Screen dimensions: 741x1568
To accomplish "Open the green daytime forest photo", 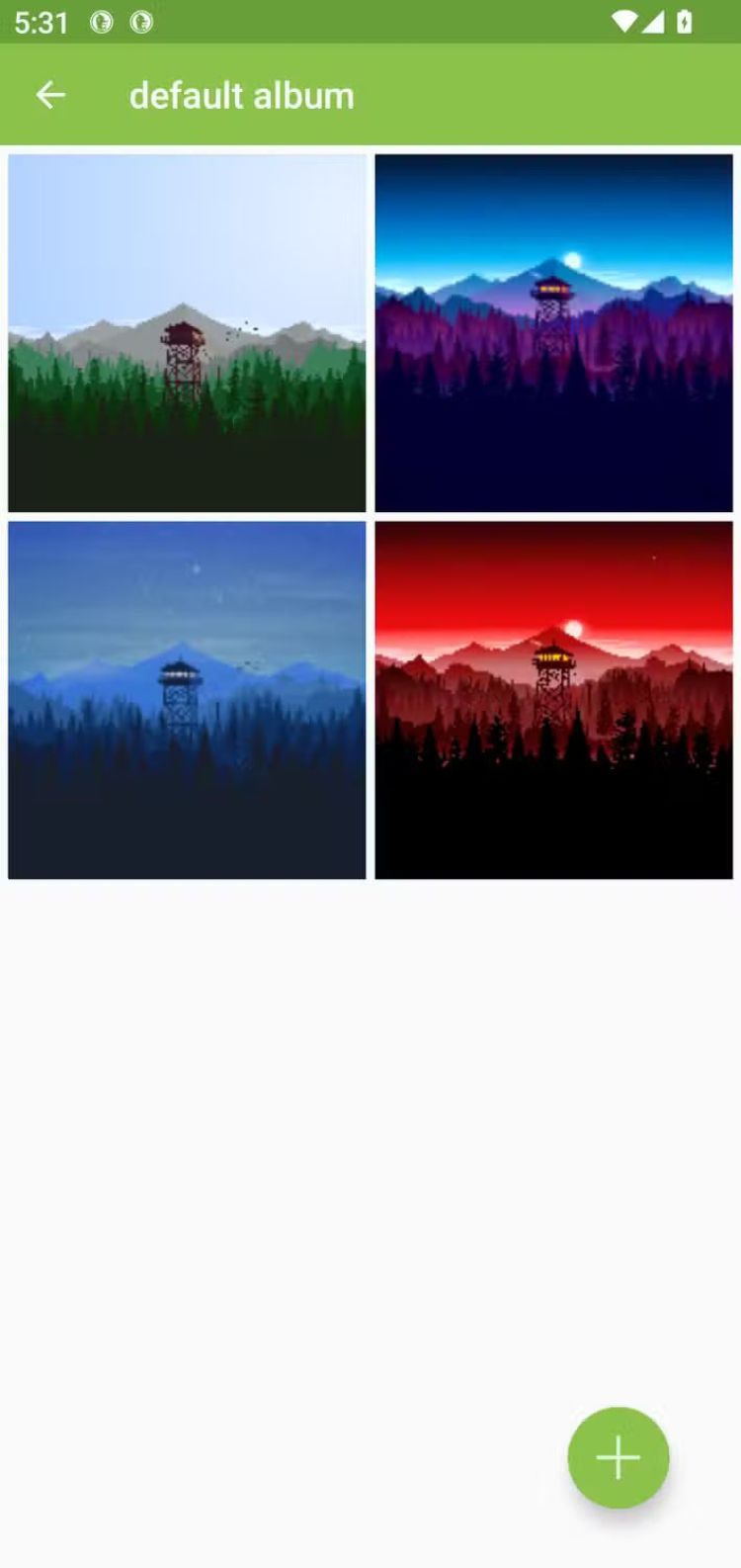I will [187, 332].
